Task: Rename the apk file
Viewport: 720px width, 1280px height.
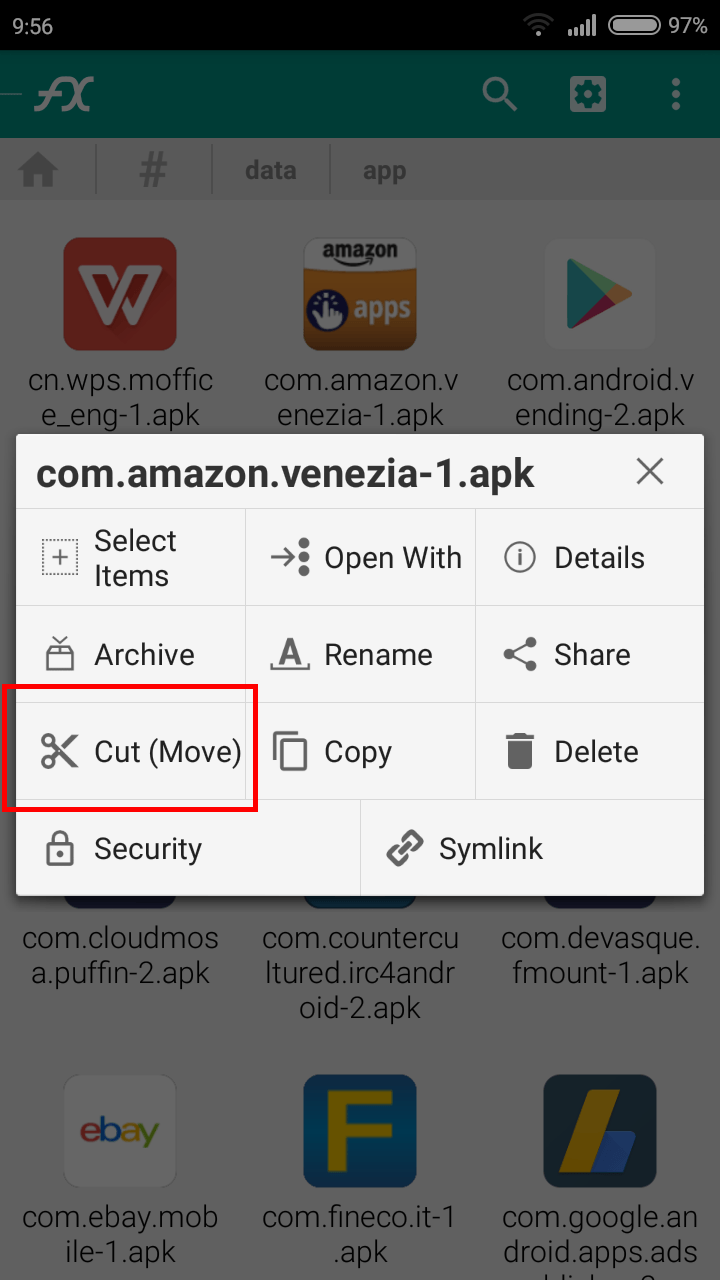Action: tap(361, 655)
